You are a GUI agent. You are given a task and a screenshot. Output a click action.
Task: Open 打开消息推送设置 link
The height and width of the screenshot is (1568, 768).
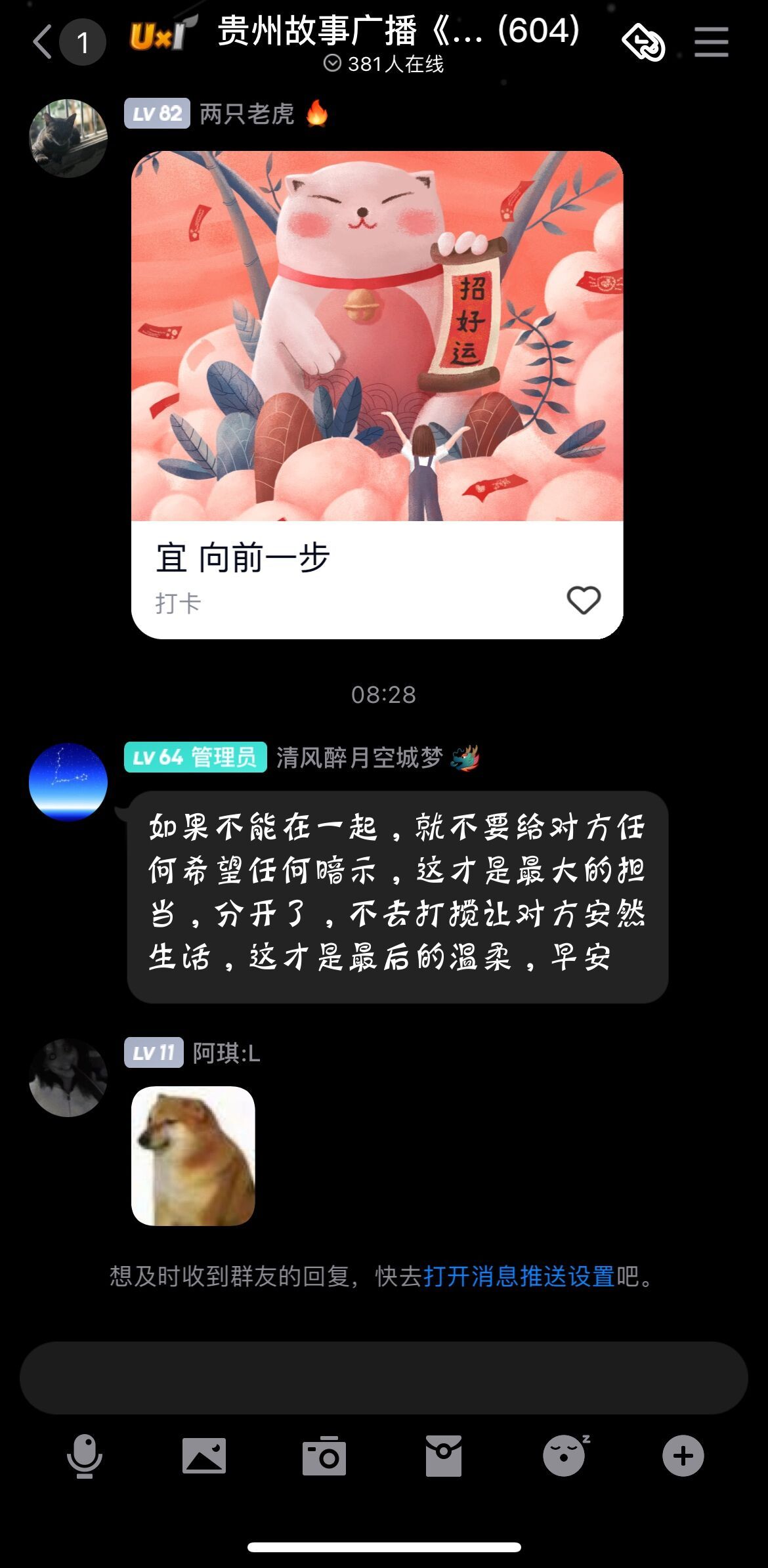click(519, 1276)
